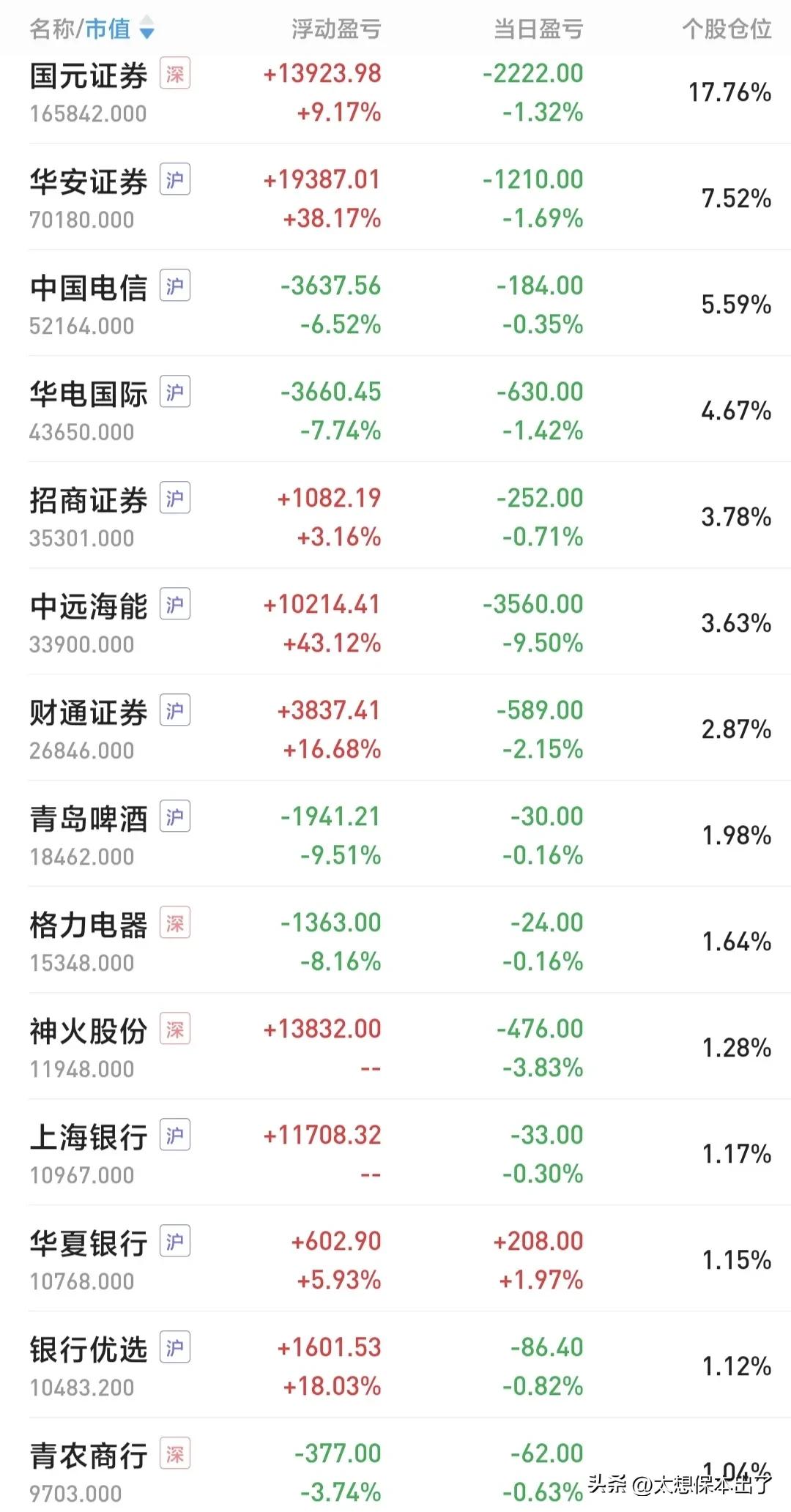Click the 深 badge beside 神火股份
791x1512 pixels.
(x=175, y=1028)
